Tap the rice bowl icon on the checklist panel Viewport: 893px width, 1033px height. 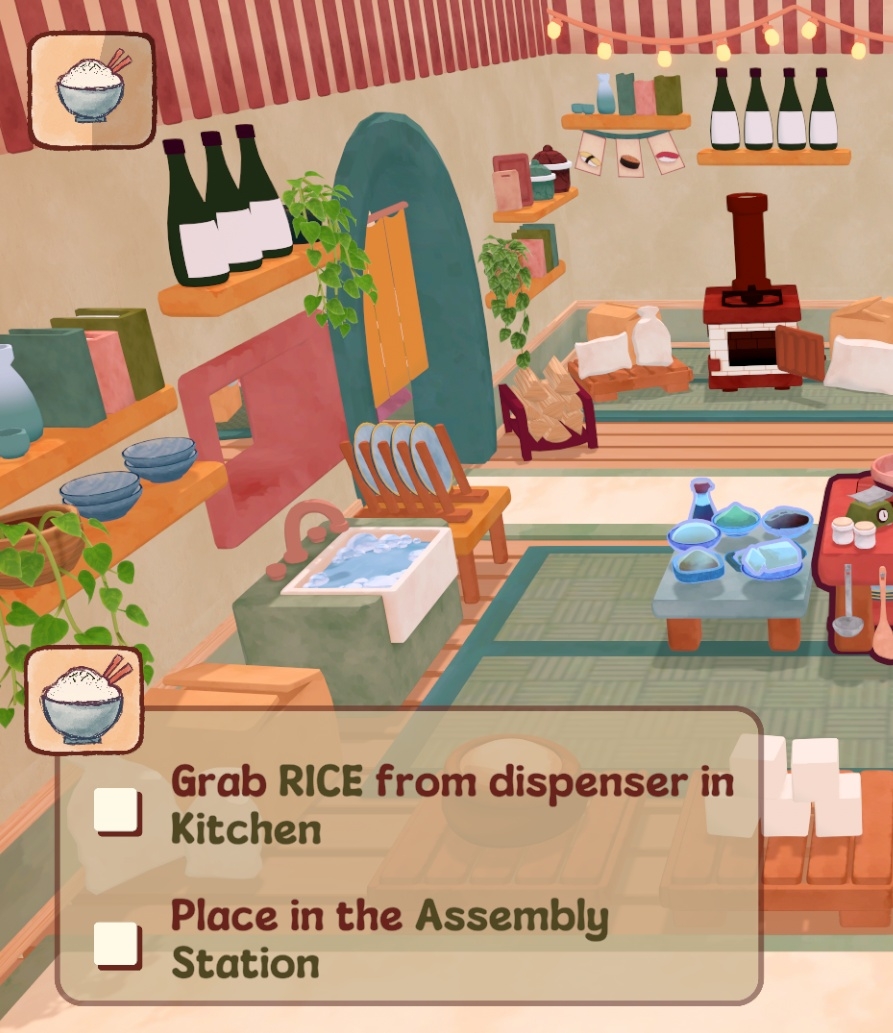point(84,698)
